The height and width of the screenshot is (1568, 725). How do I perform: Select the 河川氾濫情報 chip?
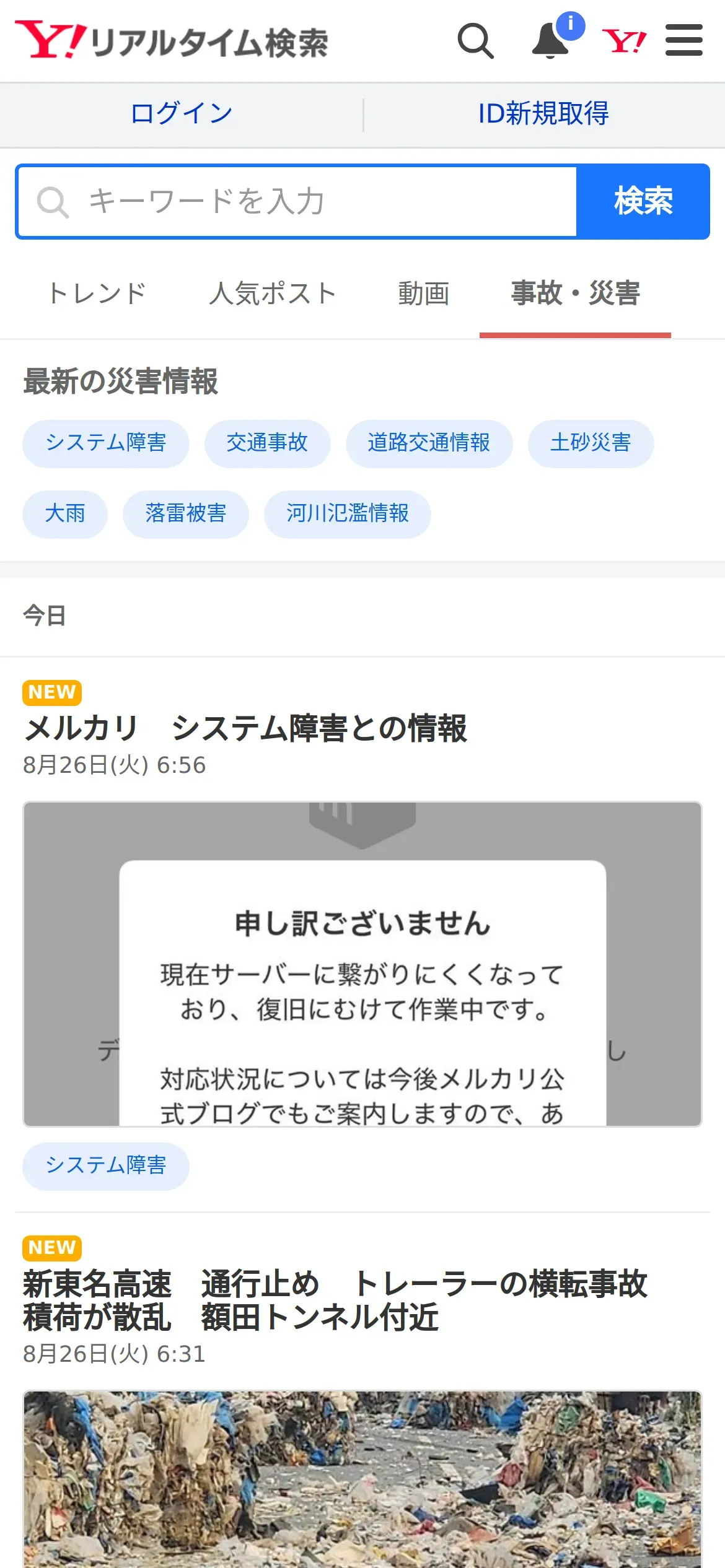[x=348, y=514]
